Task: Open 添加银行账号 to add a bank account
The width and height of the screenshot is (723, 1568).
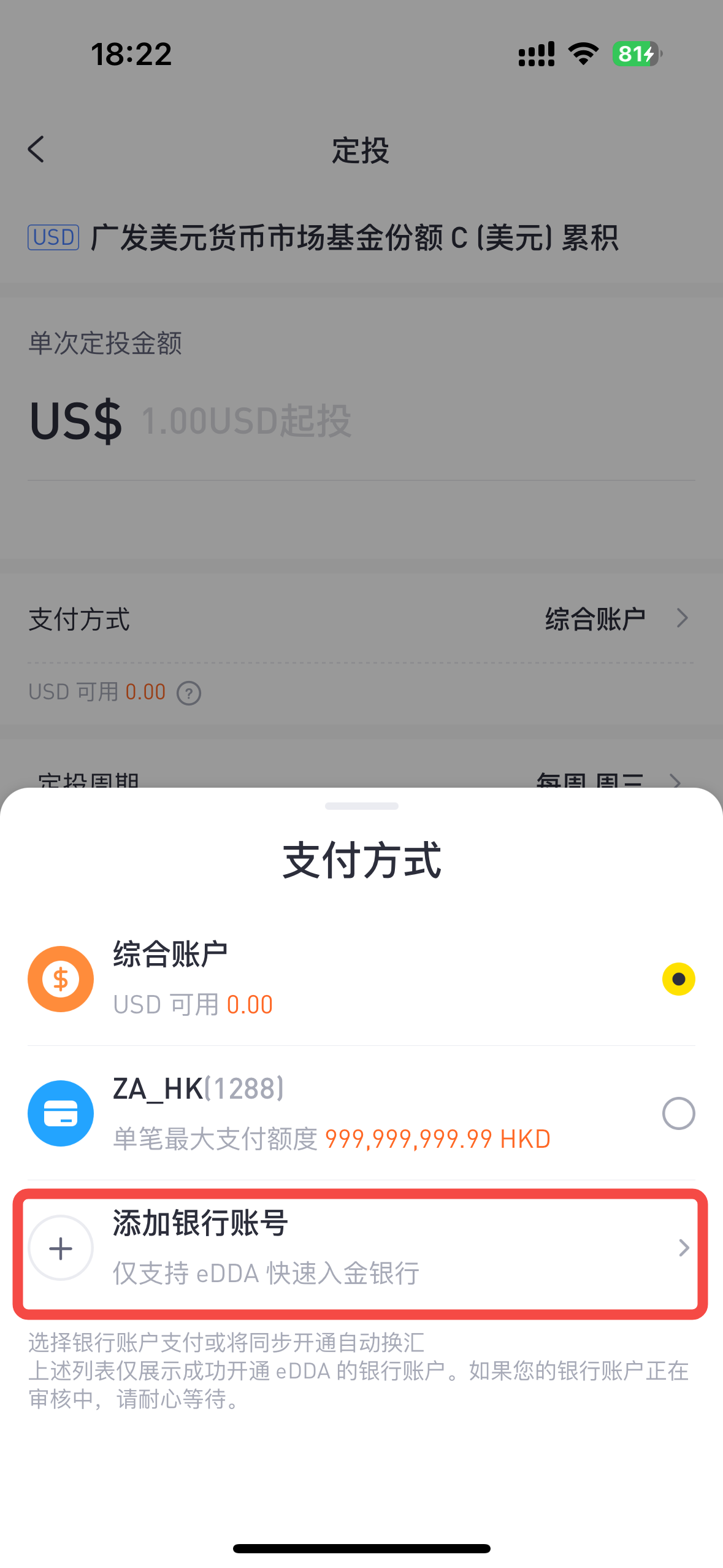Action: coord(361,1248)
